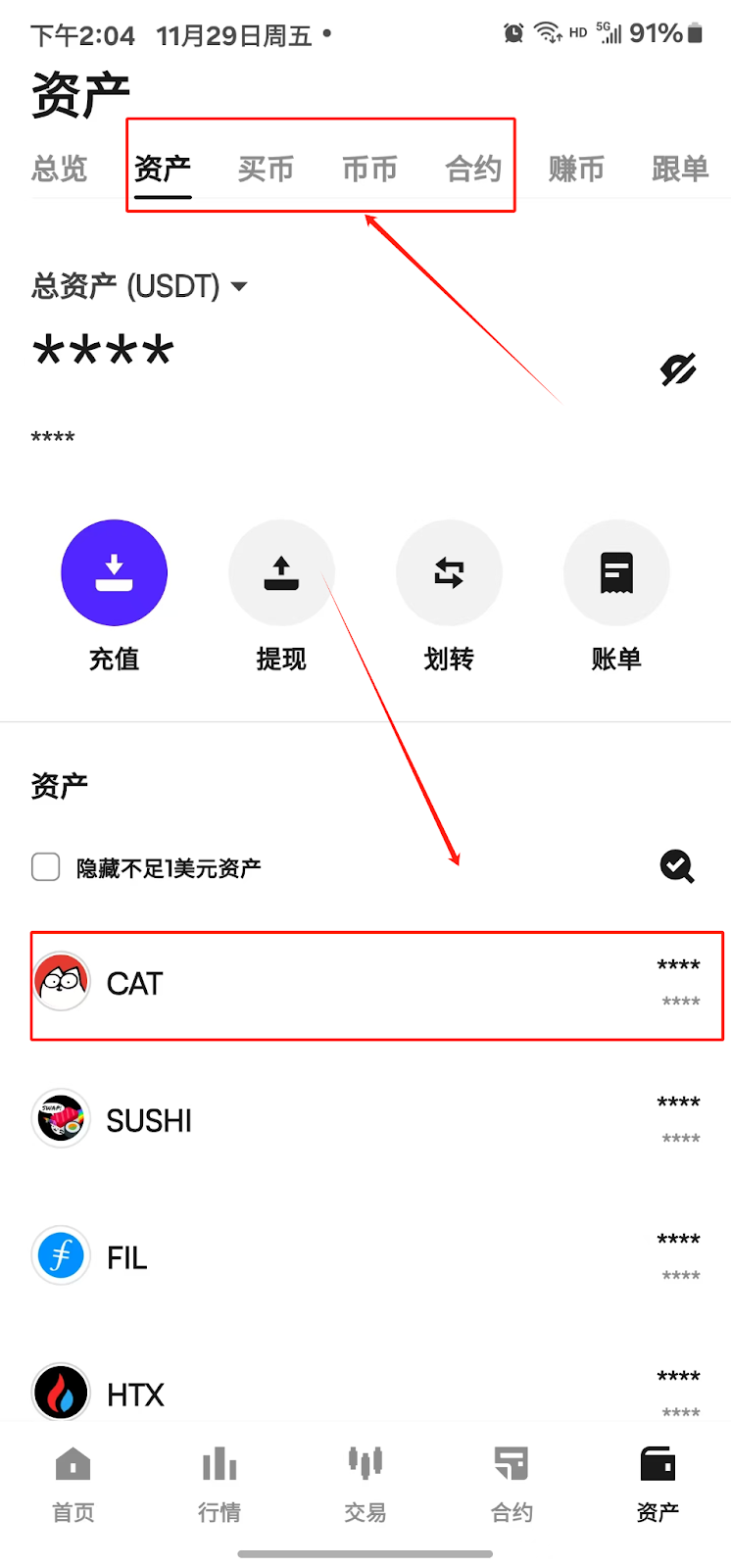
Task: Go to 首页 in bottom navigation
Action: coord(73,1482)
